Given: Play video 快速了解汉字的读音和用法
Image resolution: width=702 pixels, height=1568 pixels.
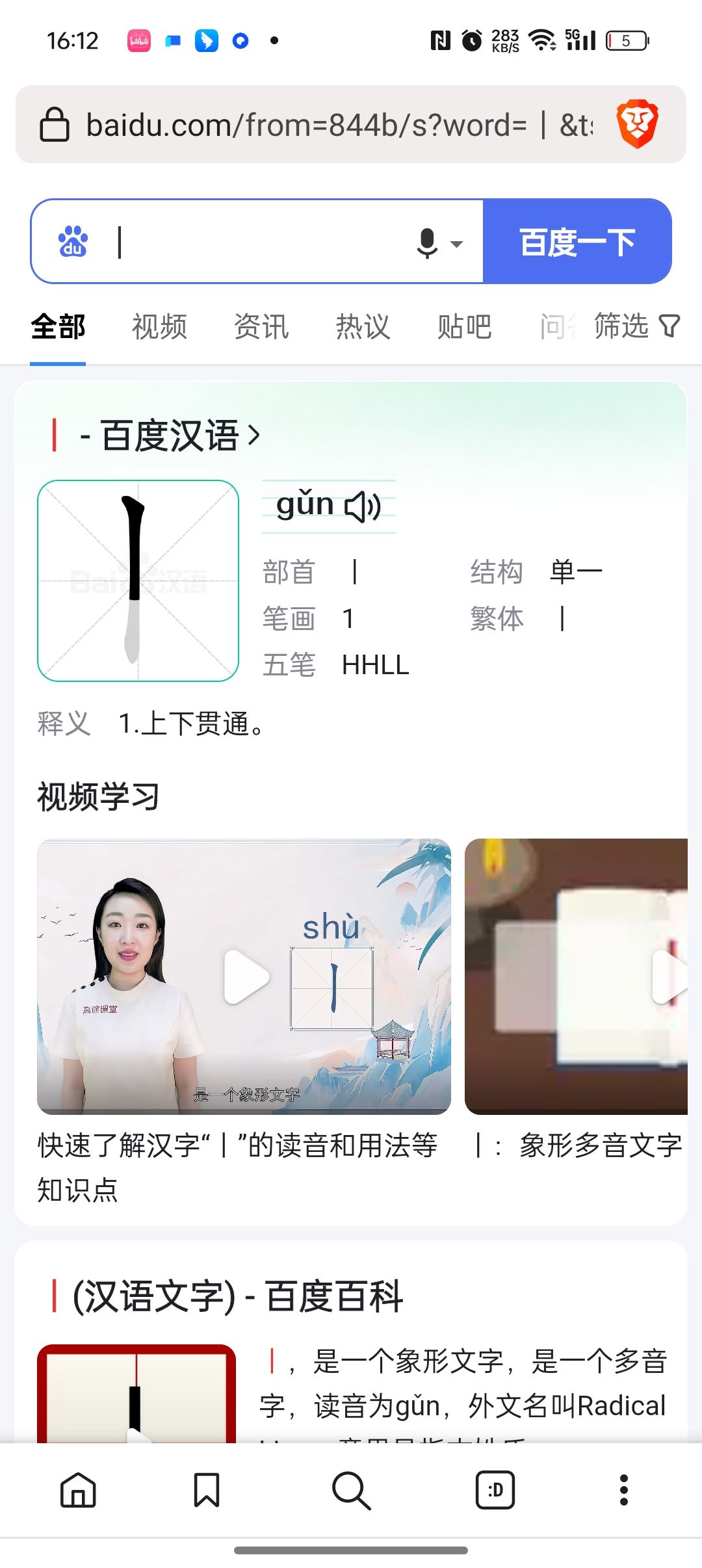Looking at the screenshot, I should 244,976.
